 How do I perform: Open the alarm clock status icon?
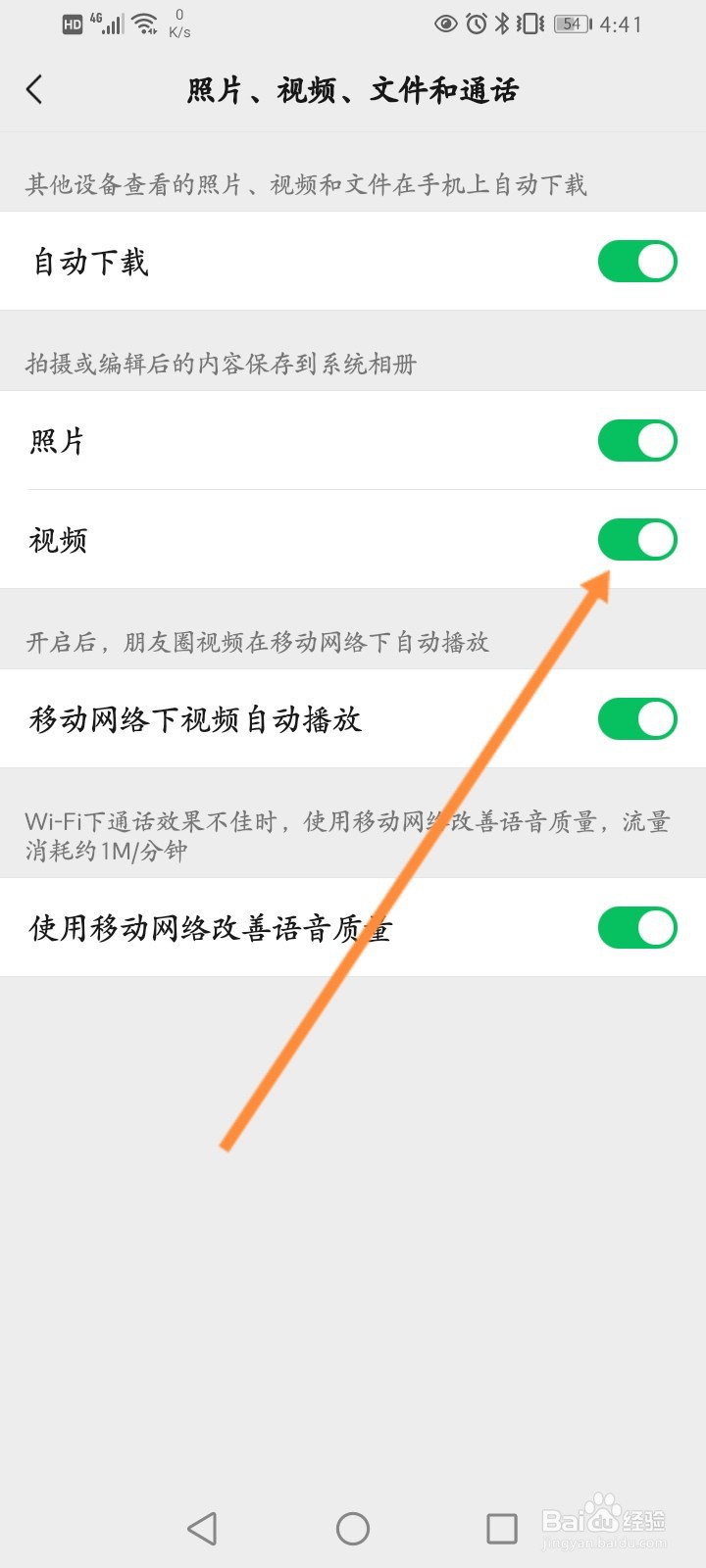tap(478, 24)
